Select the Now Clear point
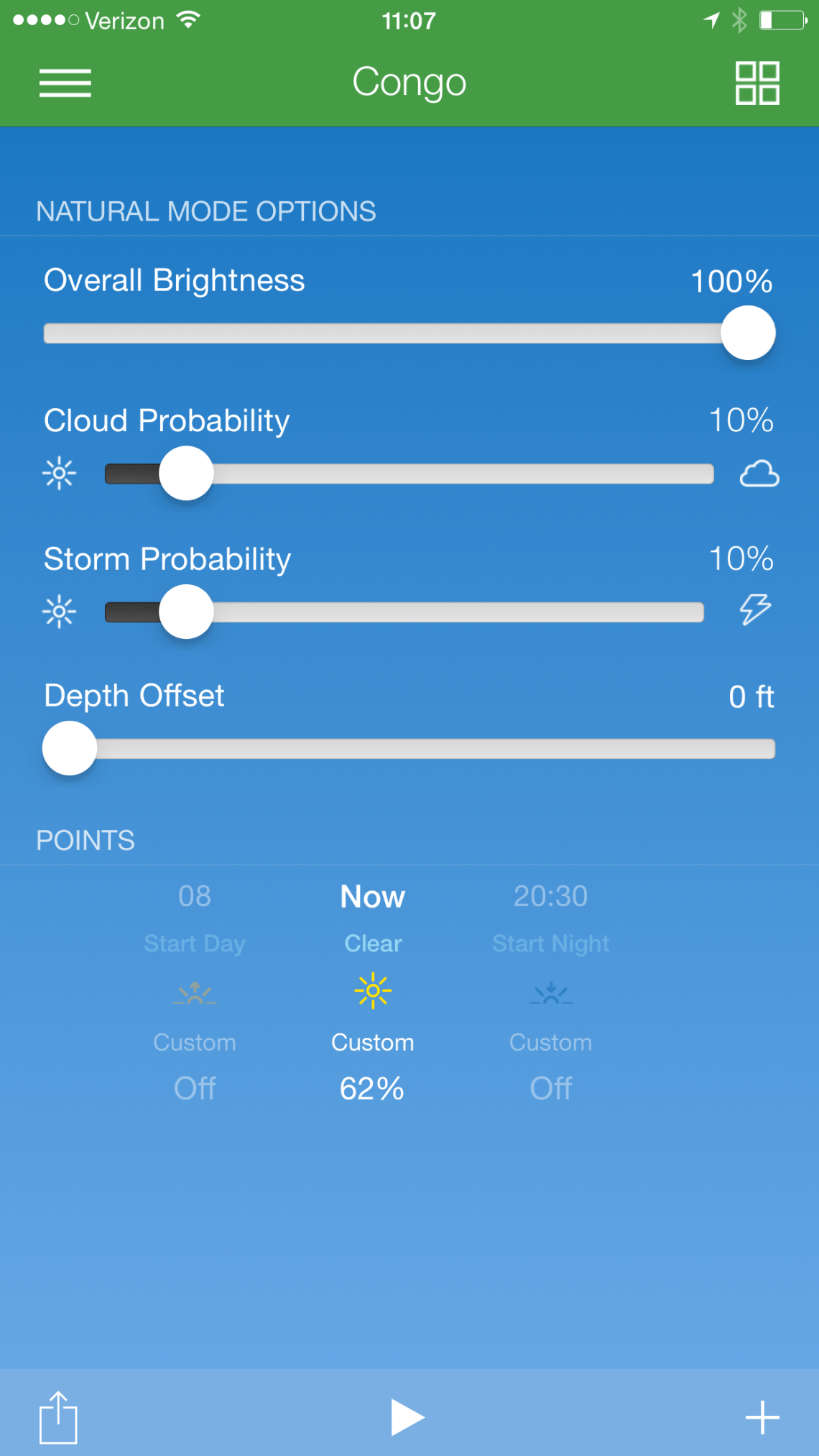 [372, 992]
